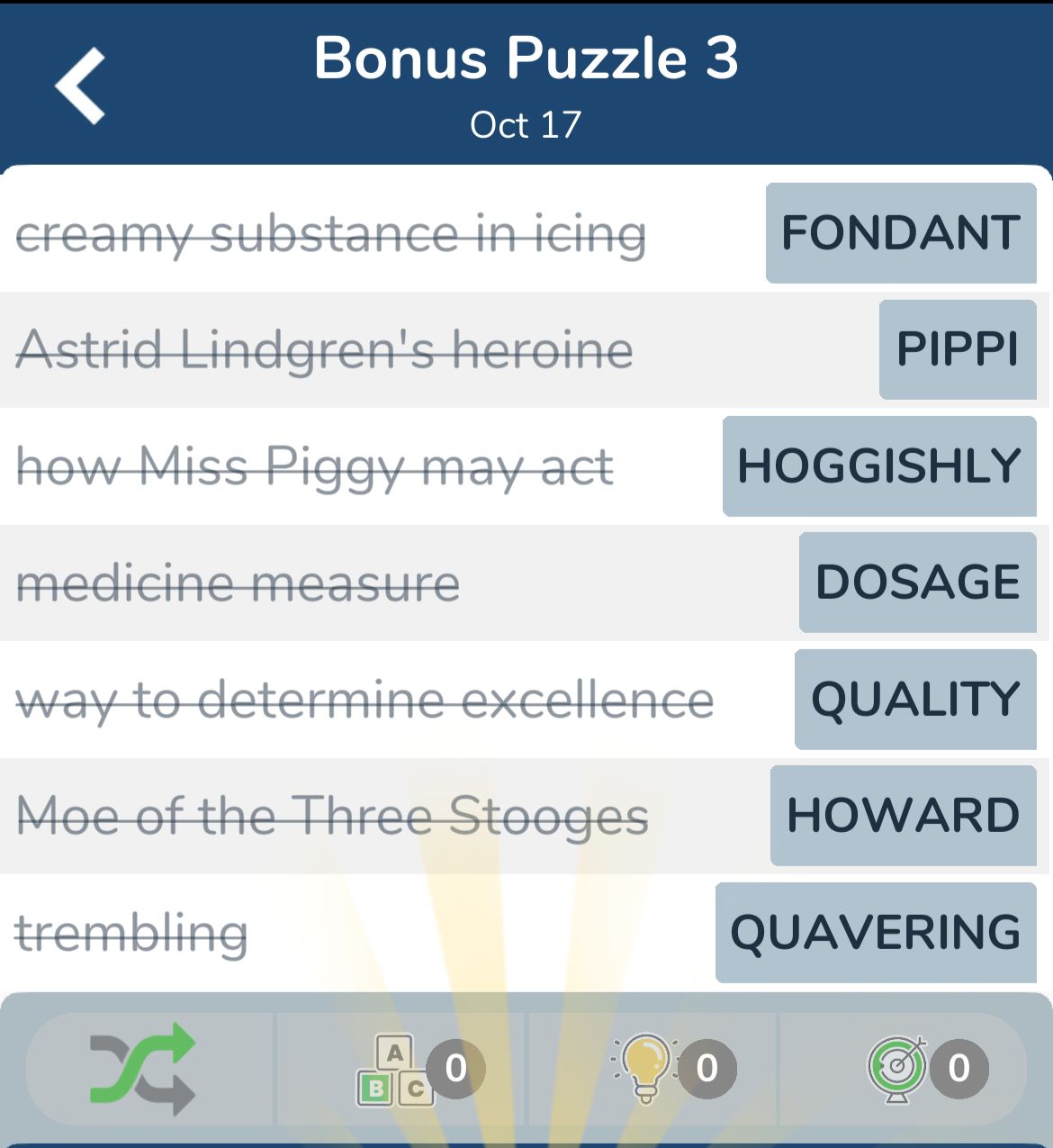Select the 'Moe of the Three Stooges' clue
Viewport: 1053px width, 1148px height.
pos(333,817)
